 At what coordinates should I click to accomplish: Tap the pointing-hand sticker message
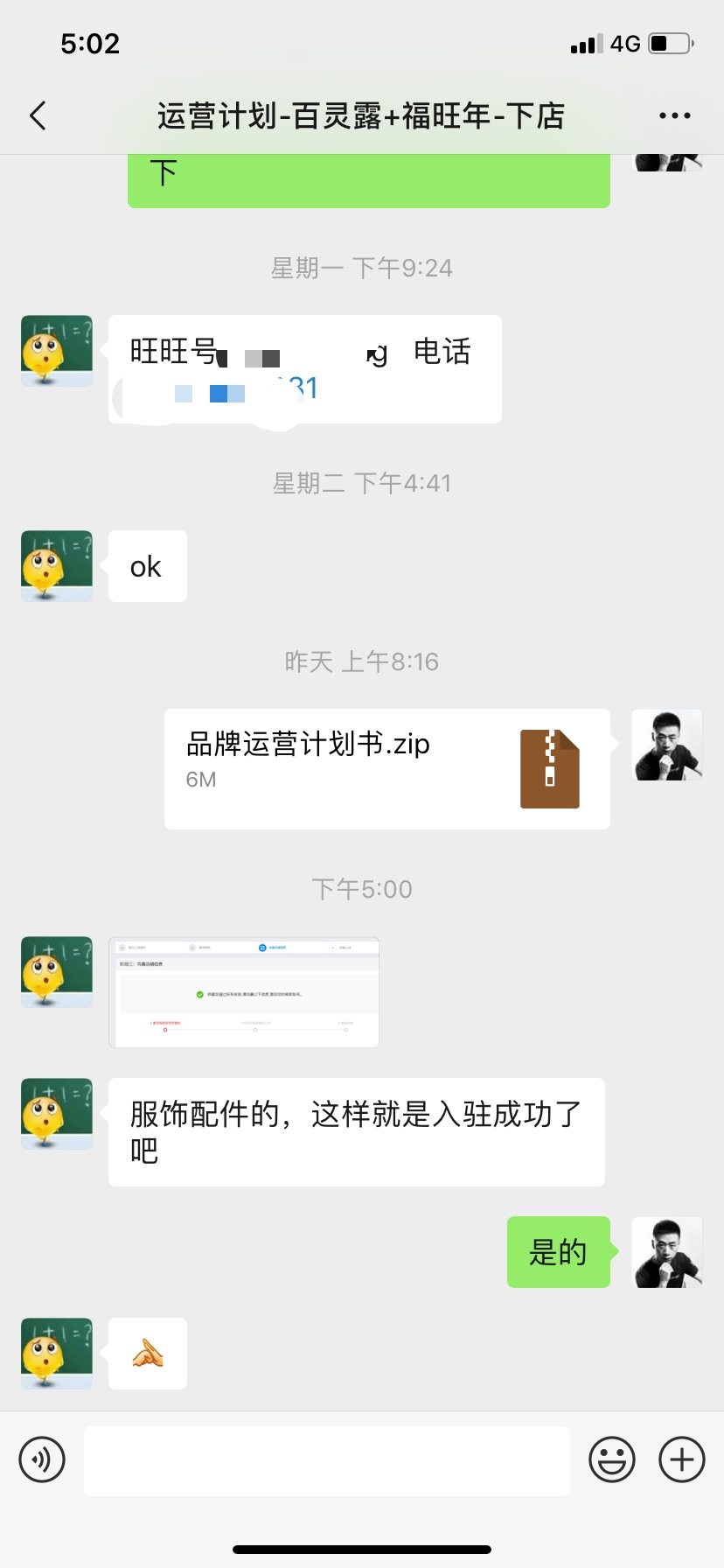pos(146,1353)
